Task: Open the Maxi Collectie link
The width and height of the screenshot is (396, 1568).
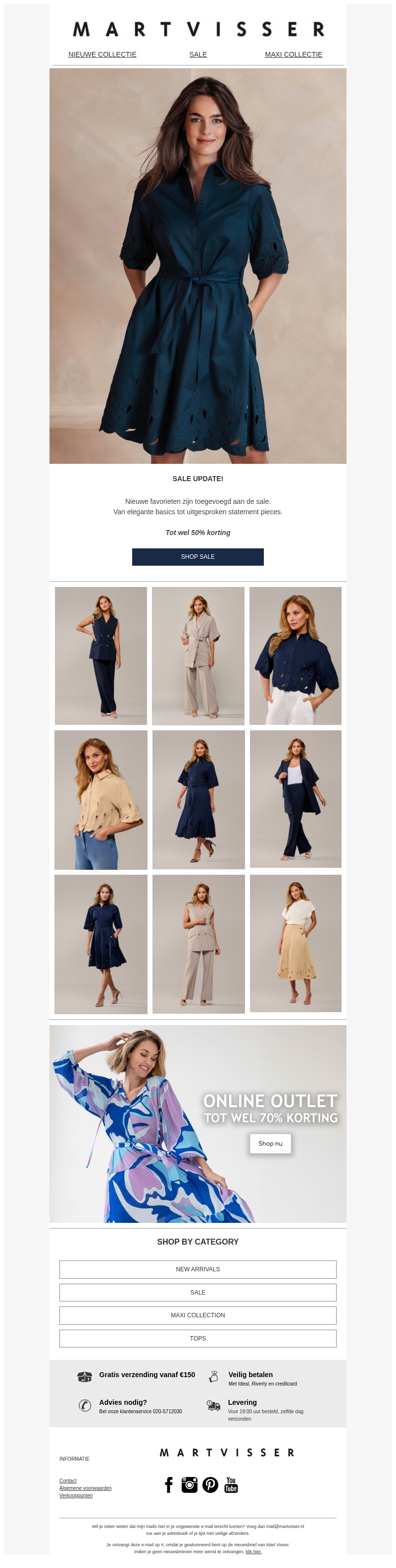Action: tap(293, 55)
